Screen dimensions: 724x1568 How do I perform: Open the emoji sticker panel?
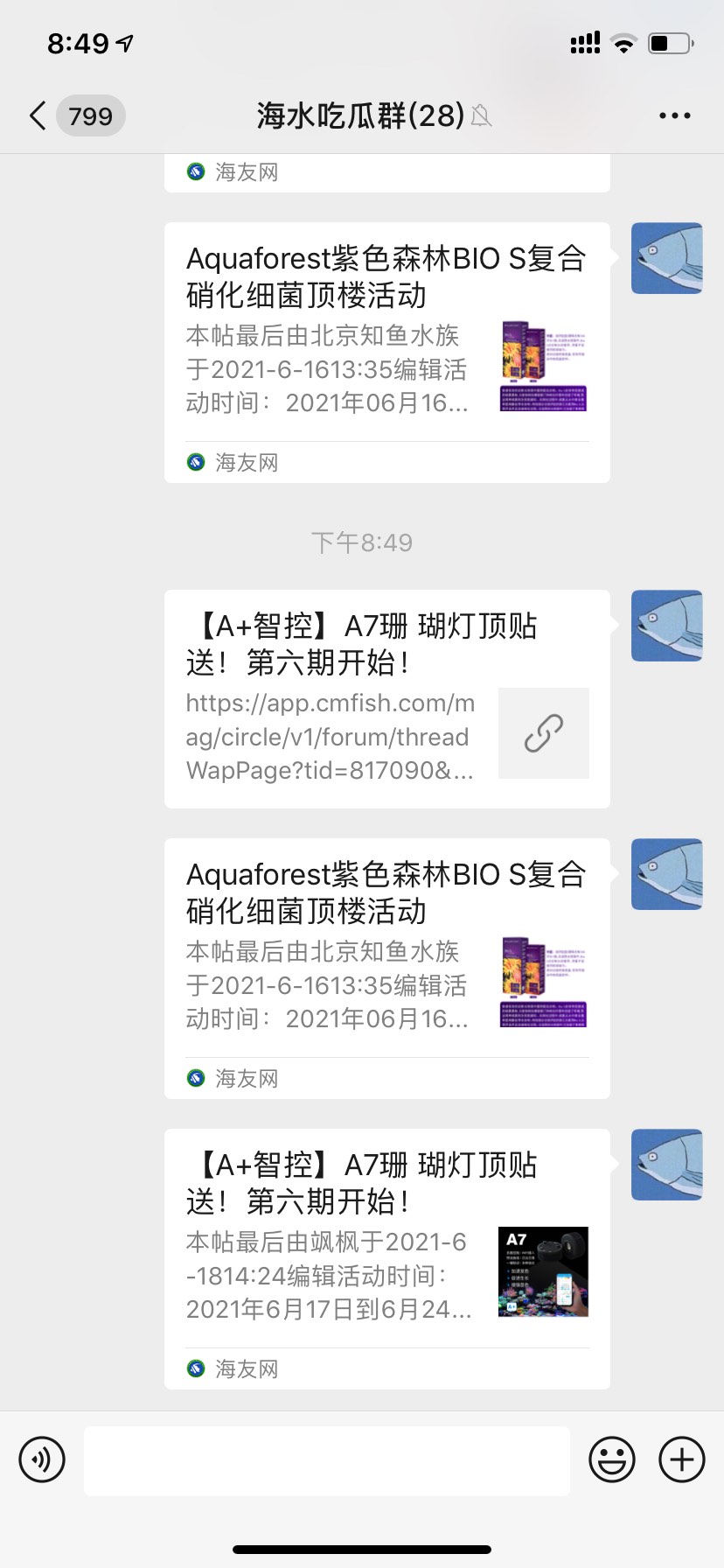(x=611, y=1459)
